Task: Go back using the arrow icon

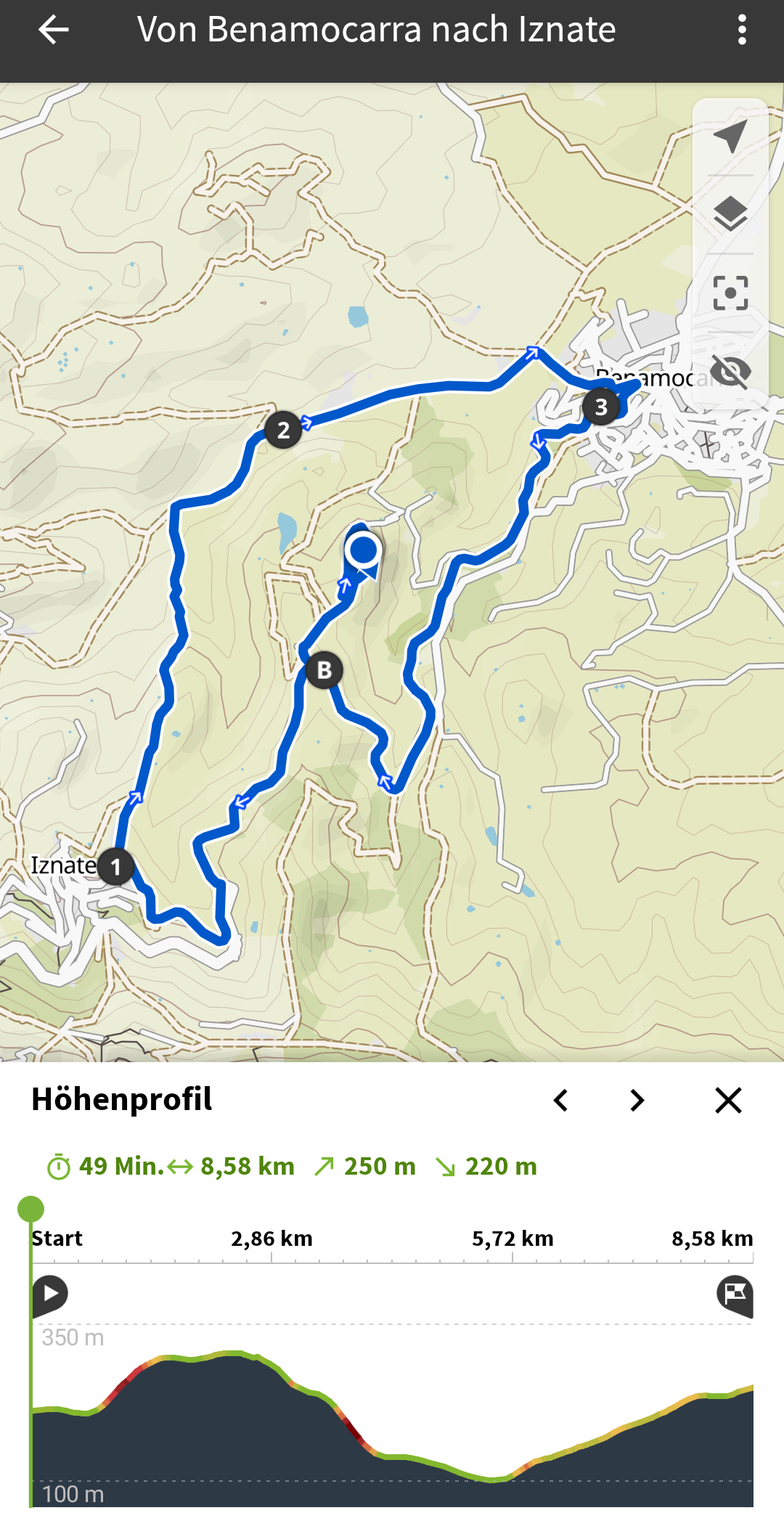Action: (53, 30)
